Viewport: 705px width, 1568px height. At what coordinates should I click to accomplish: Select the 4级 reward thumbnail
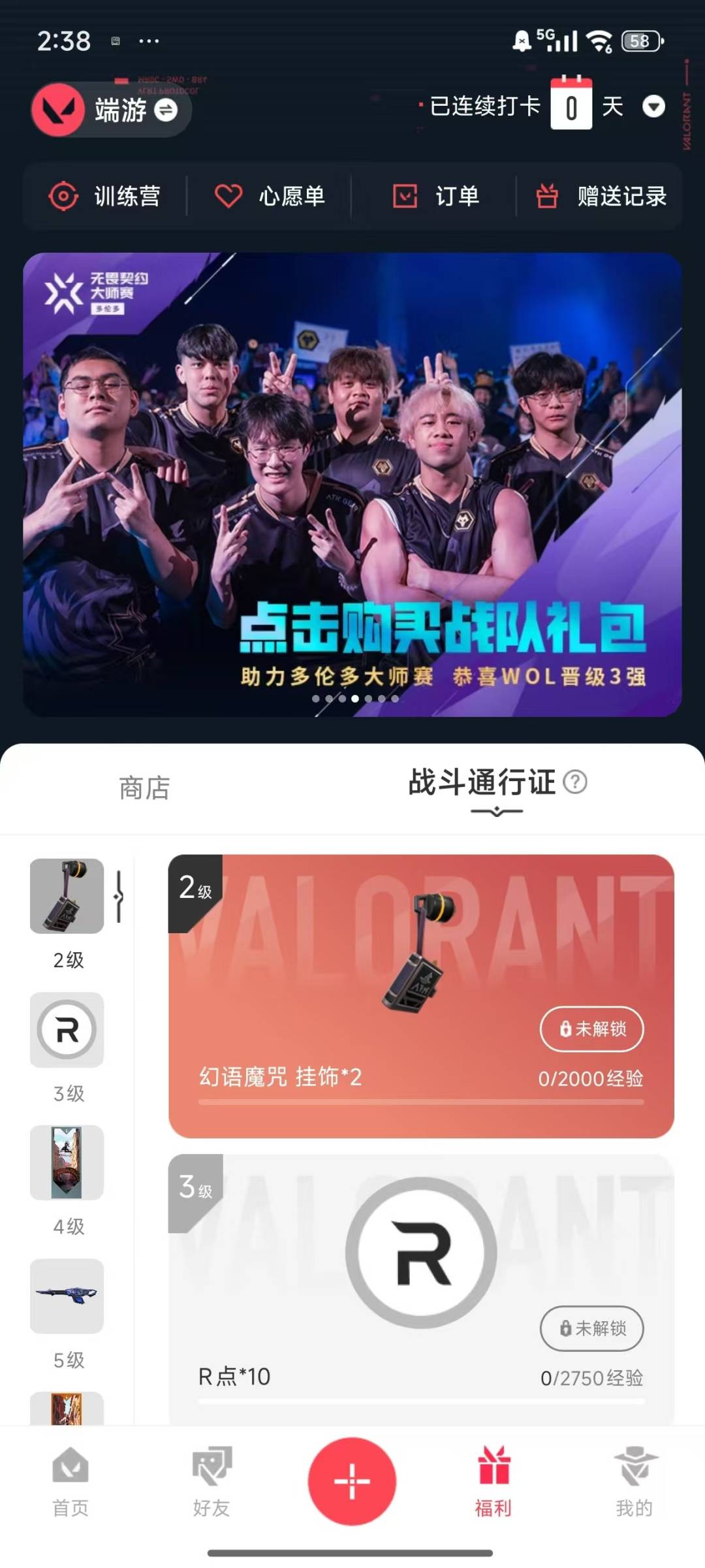coord(67,1162)
